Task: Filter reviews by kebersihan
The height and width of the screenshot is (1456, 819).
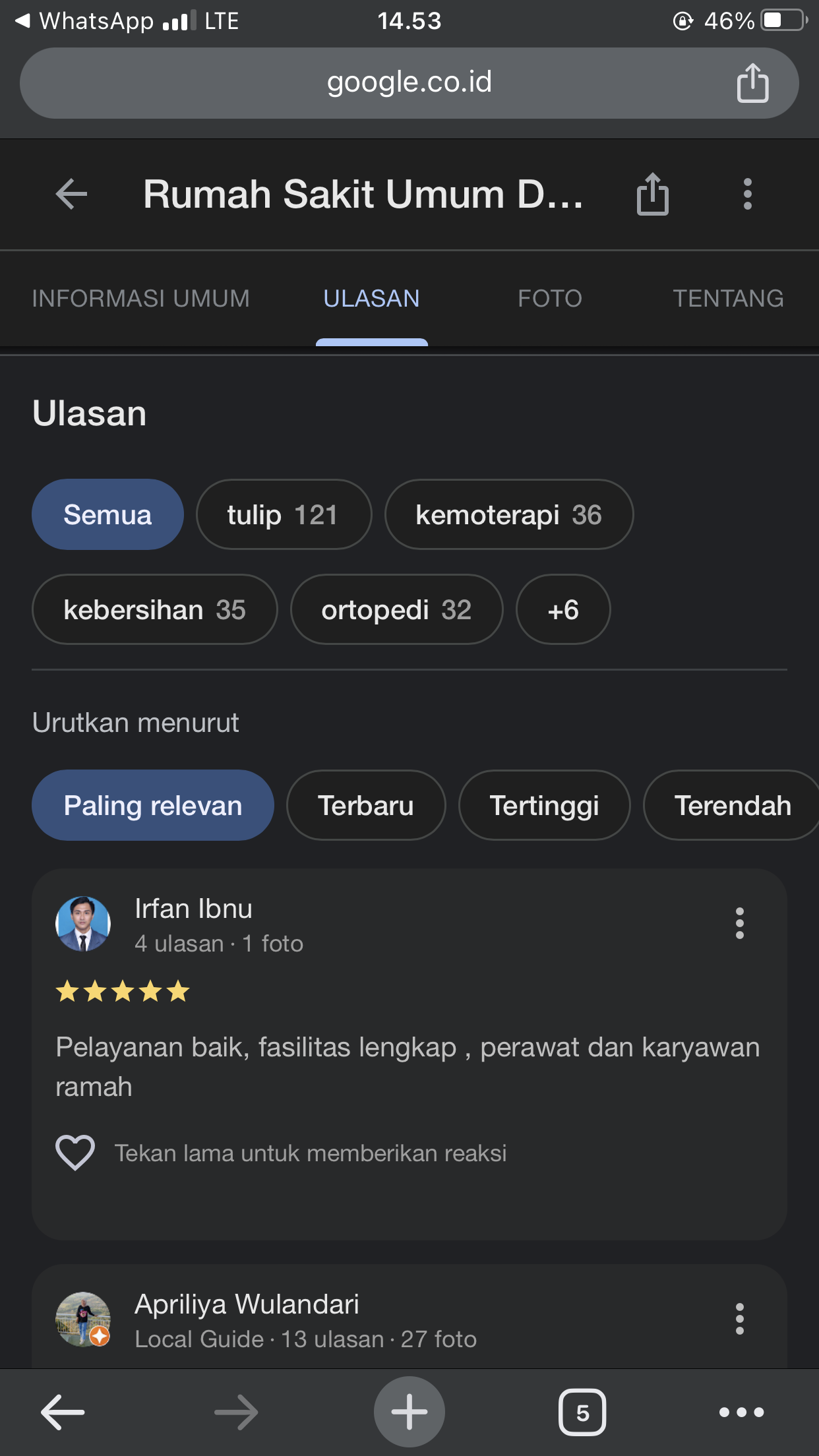Action: (x=154, y=610)
